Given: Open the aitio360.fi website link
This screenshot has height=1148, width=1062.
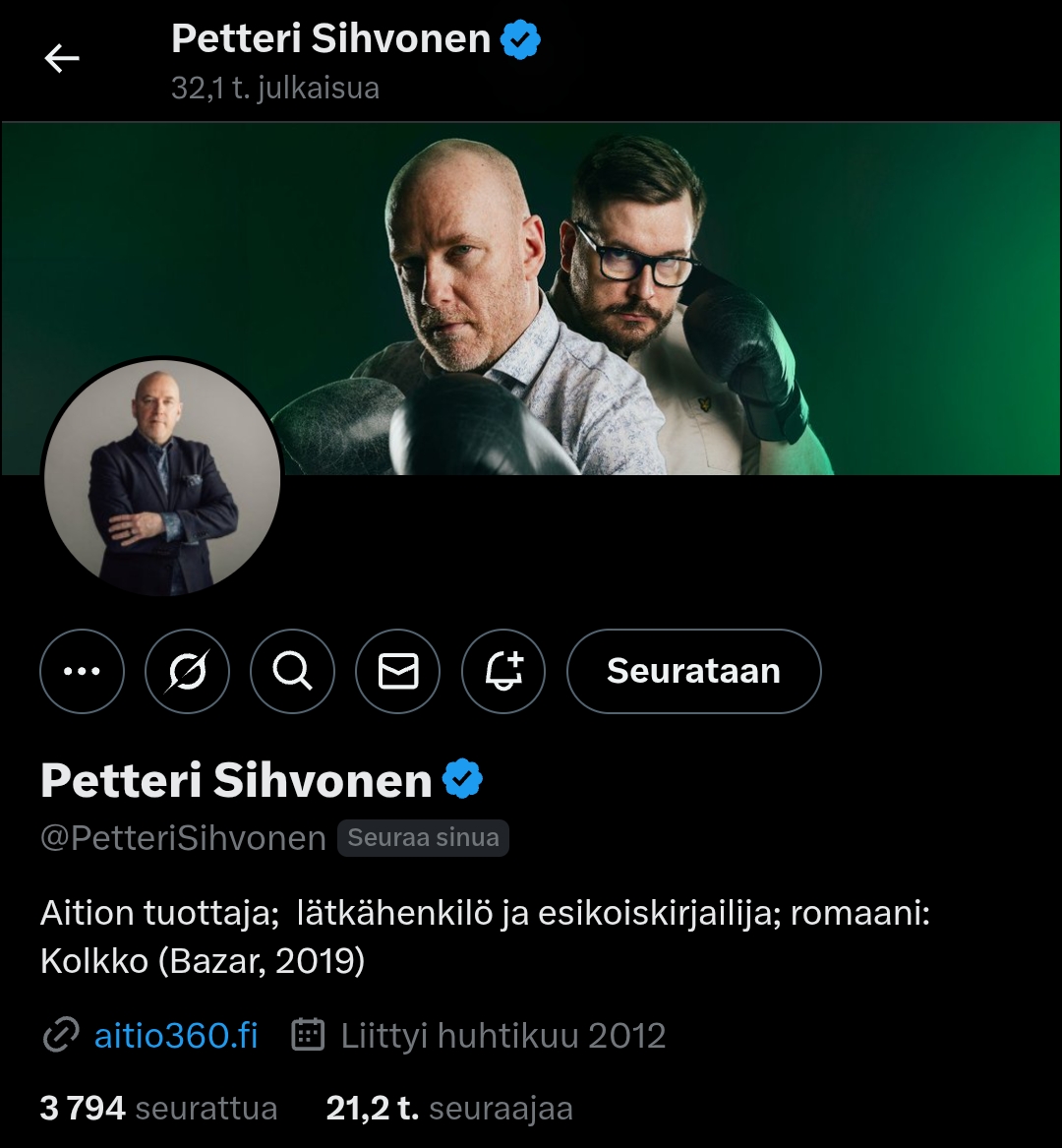Looking at the screenshot, I should pyautogui.click(x=175, y=1035).
